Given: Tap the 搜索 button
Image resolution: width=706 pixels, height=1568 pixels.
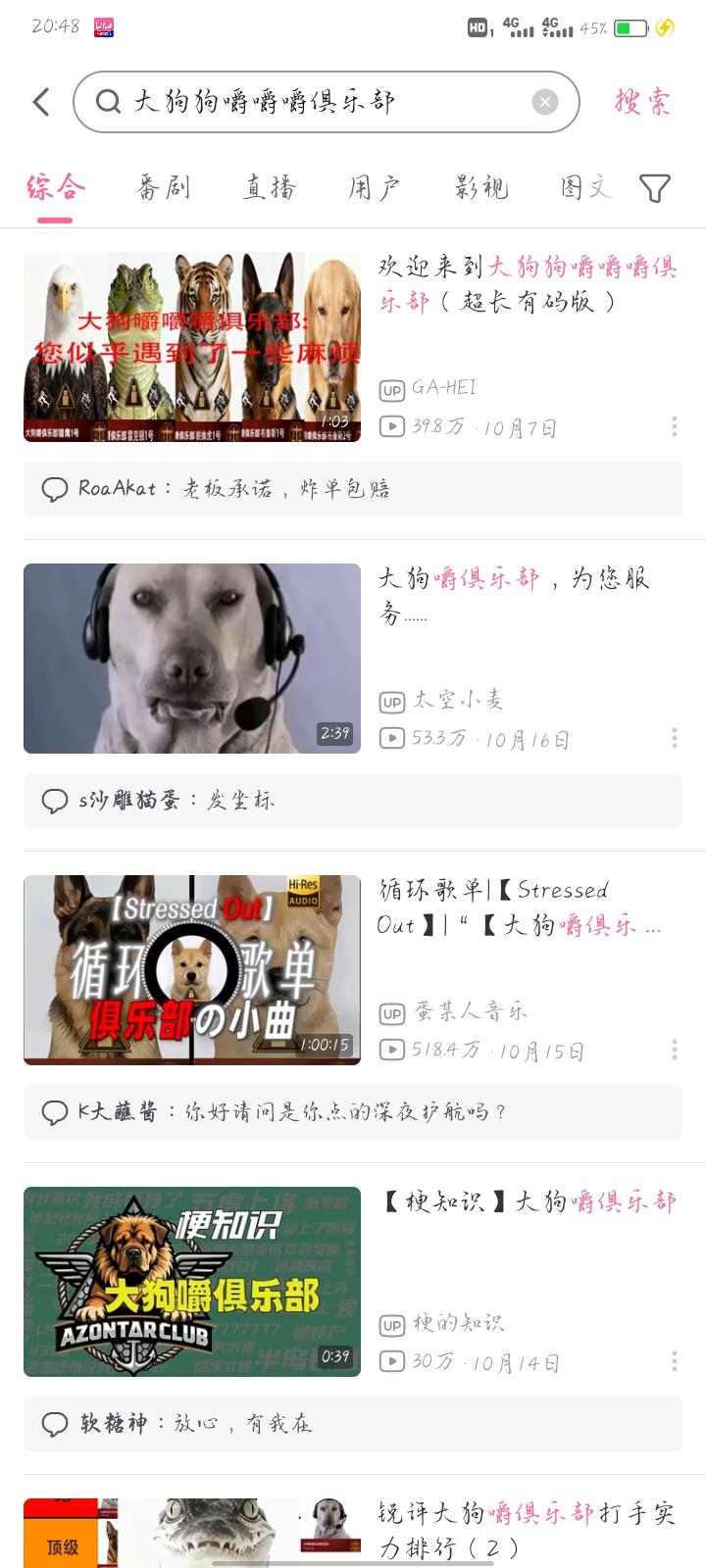Looking at the screenshot, I should click(642, 102).
